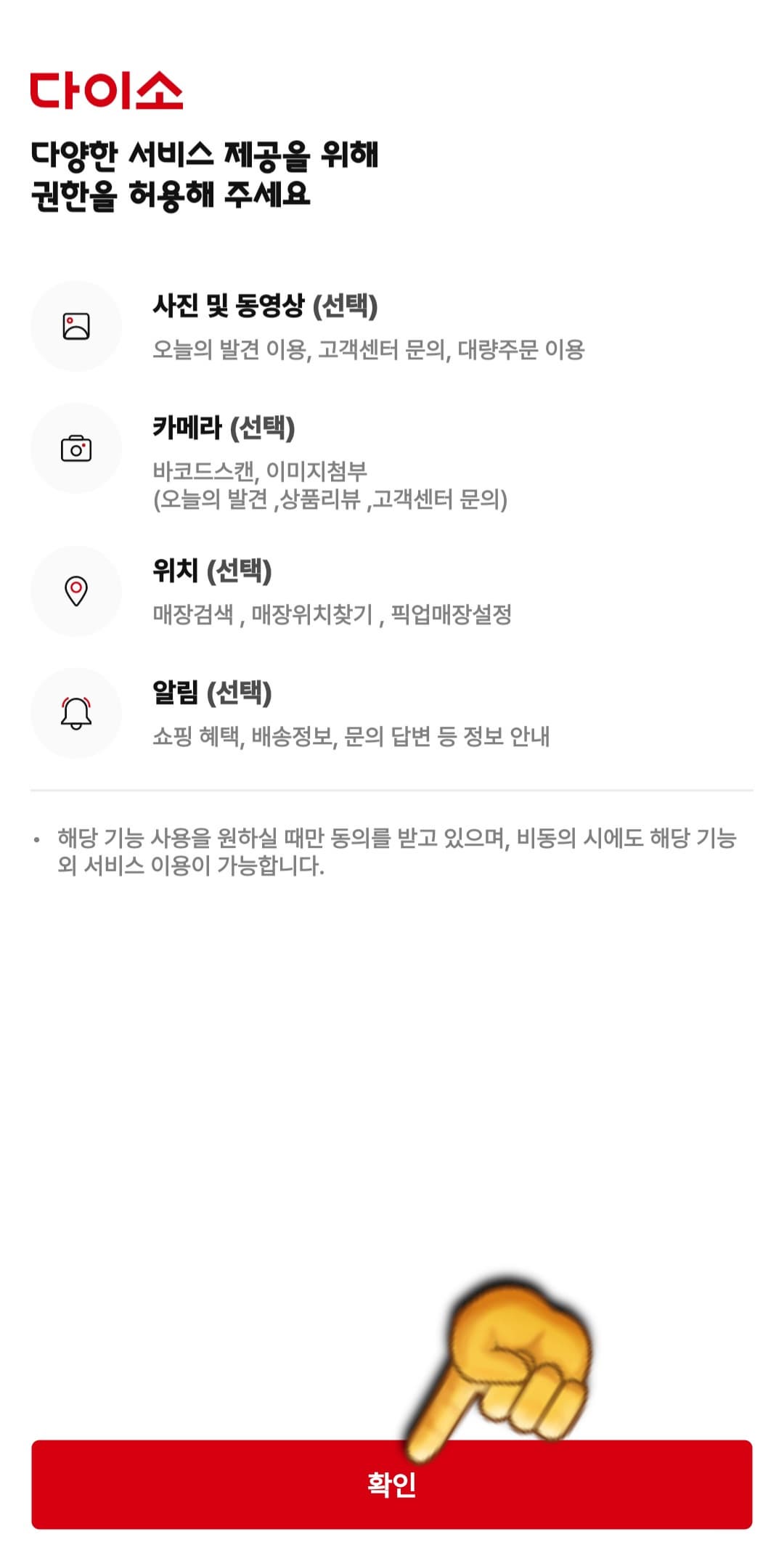Image resolution: width=784 pixels, height=1545 pixels.
Task: Click the photos and videos gallery icon
Action: click(76, 327)
